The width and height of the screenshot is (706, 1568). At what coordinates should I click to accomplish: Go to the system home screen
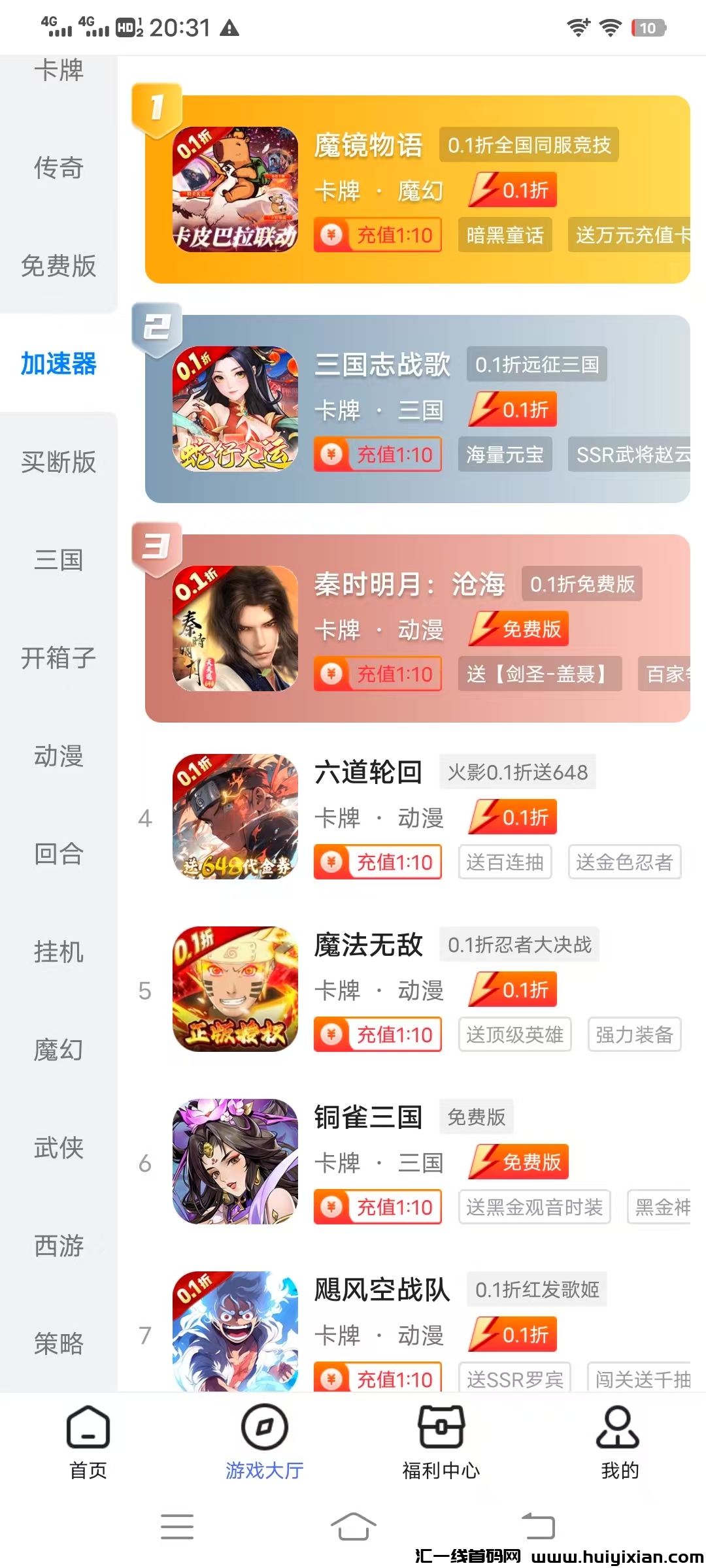pyautogui.click(x=353, y=1526)
